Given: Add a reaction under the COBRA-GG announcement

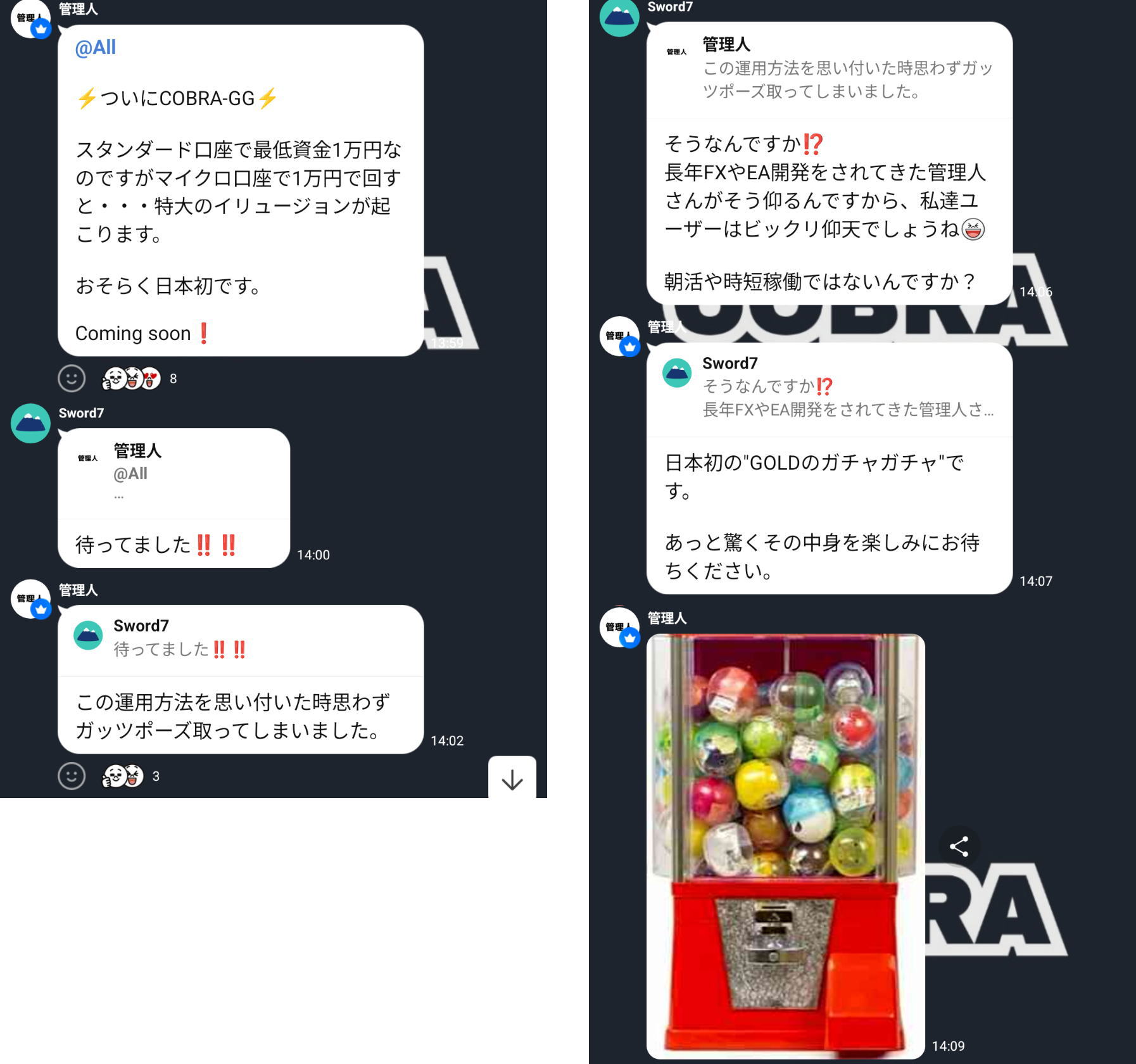Looking at the screenshot, I should 72,378.
